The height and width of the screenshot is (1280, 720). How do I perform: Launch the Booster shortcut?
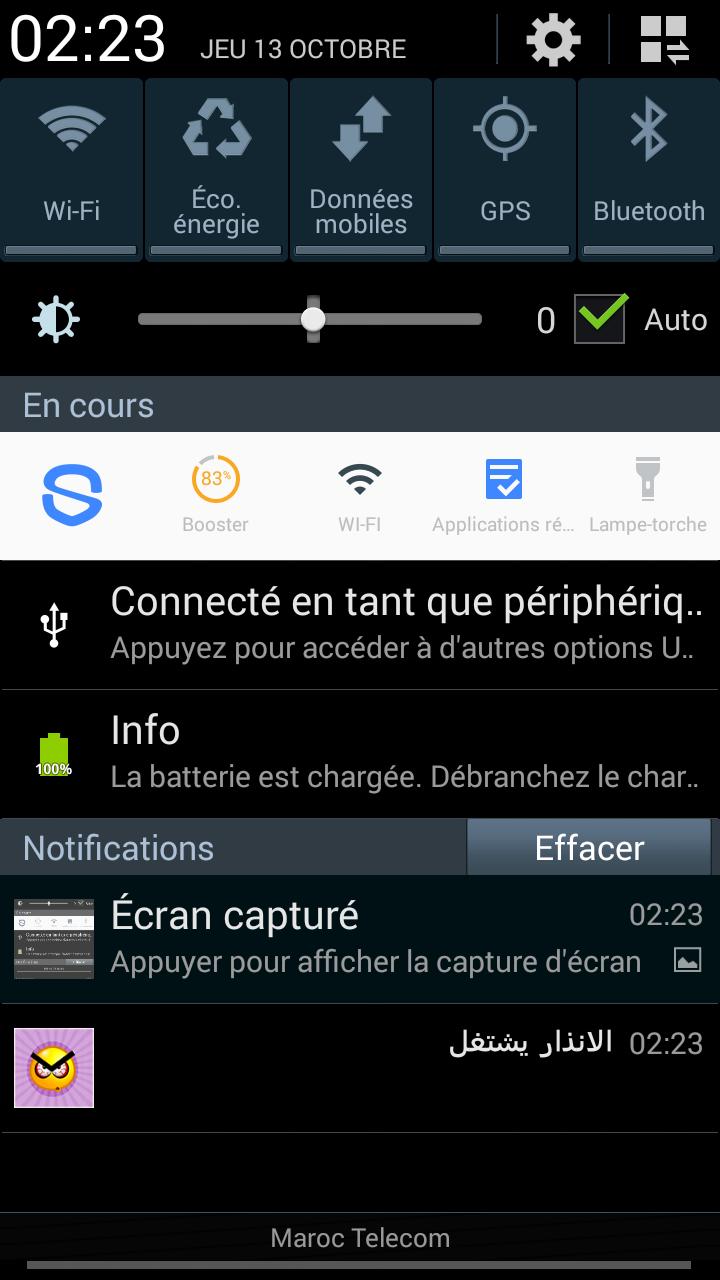pyautogui.click(x=215, y=495)
